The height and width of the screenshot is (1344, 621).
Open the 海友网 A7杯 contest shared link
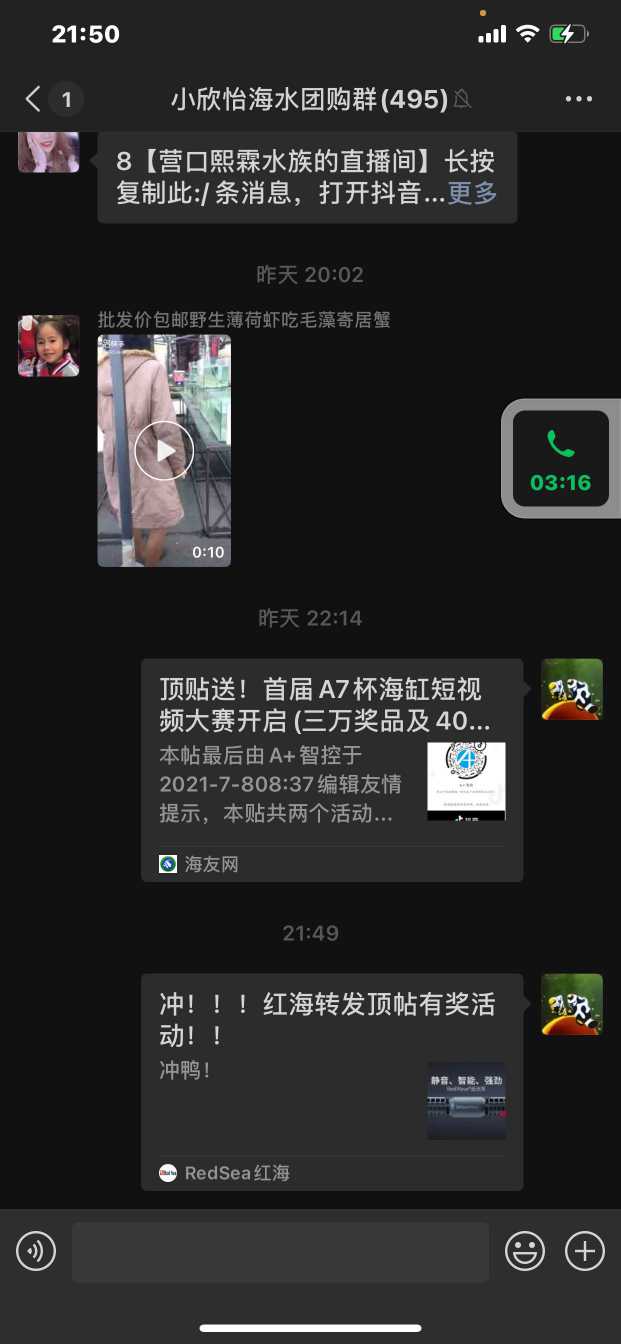pyautogui.click(x=331, y=770)
